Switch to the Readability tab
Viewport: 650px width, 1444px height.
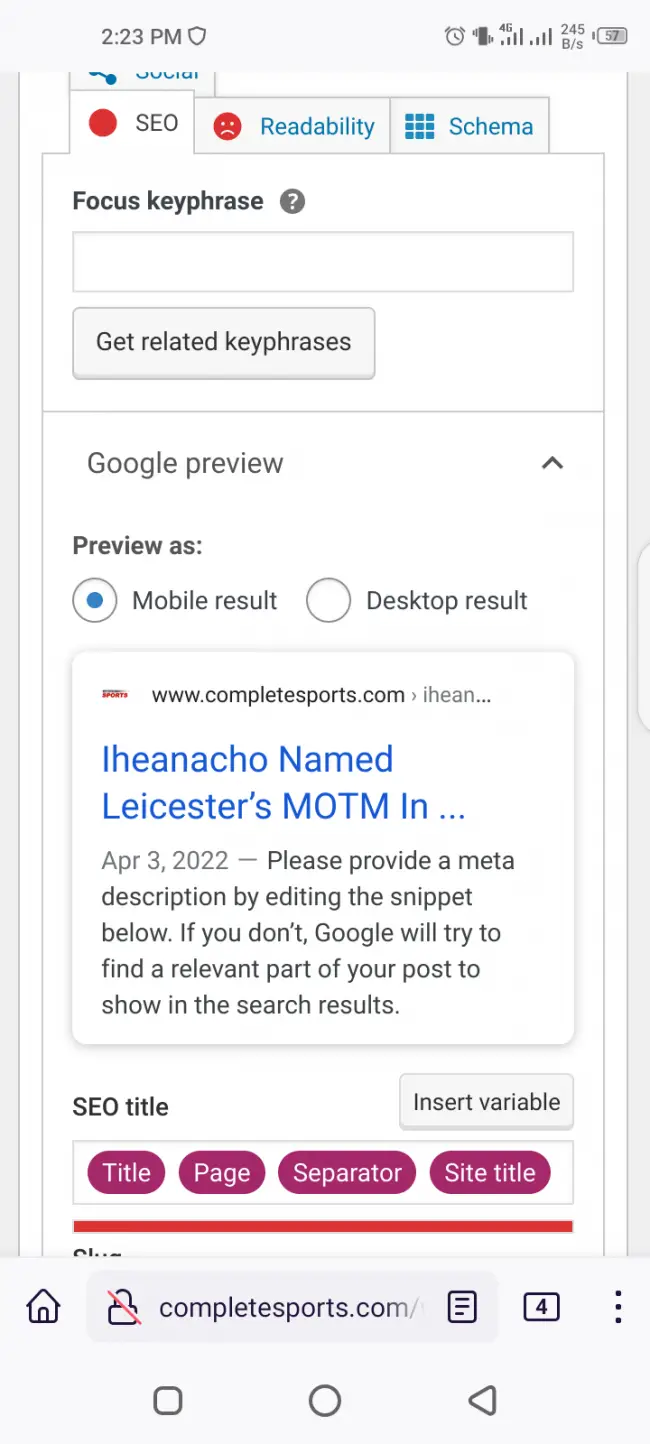[292, 127]
